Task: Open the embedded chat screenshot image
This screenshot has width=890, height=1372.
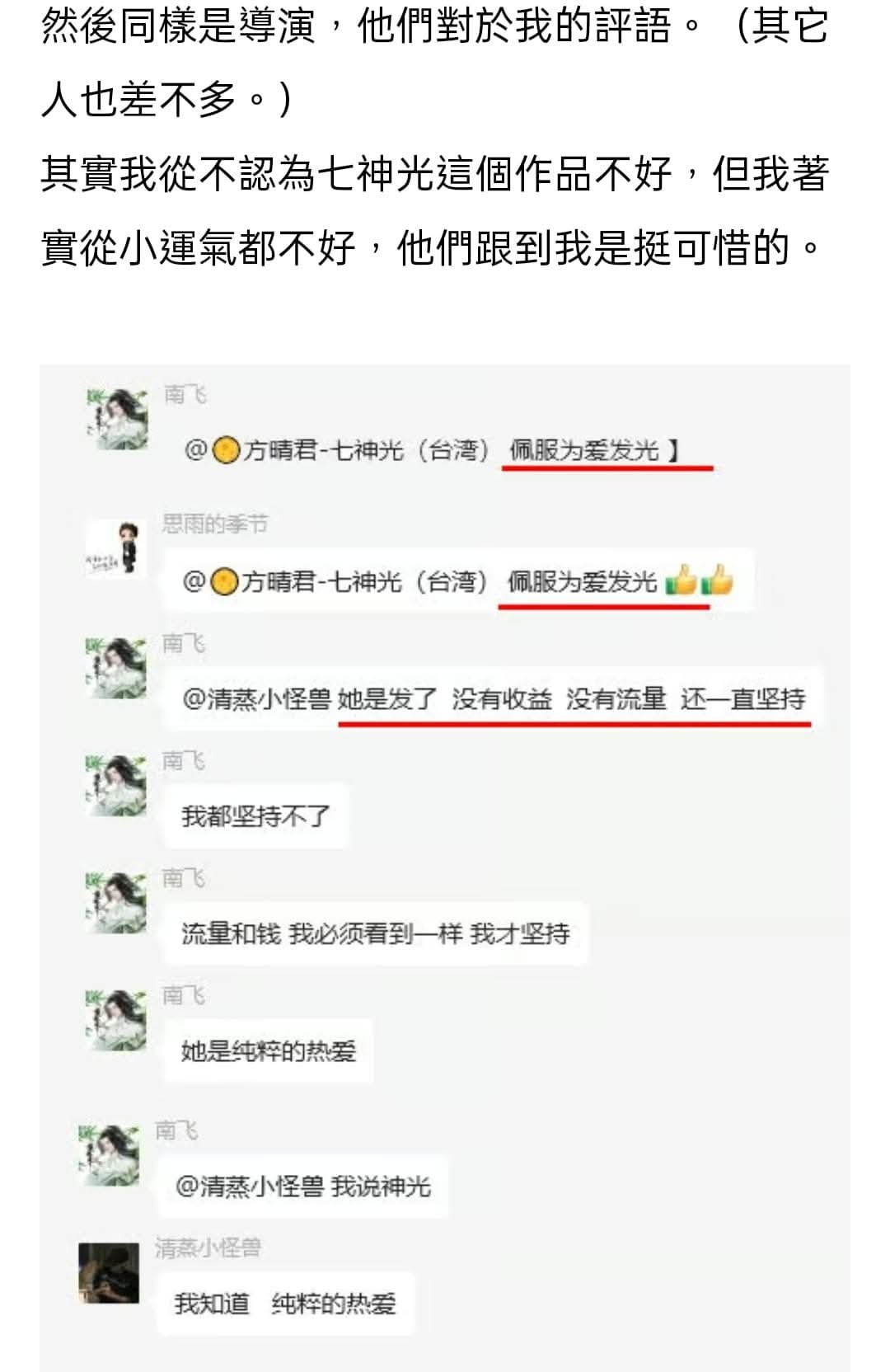Action: 445,866
